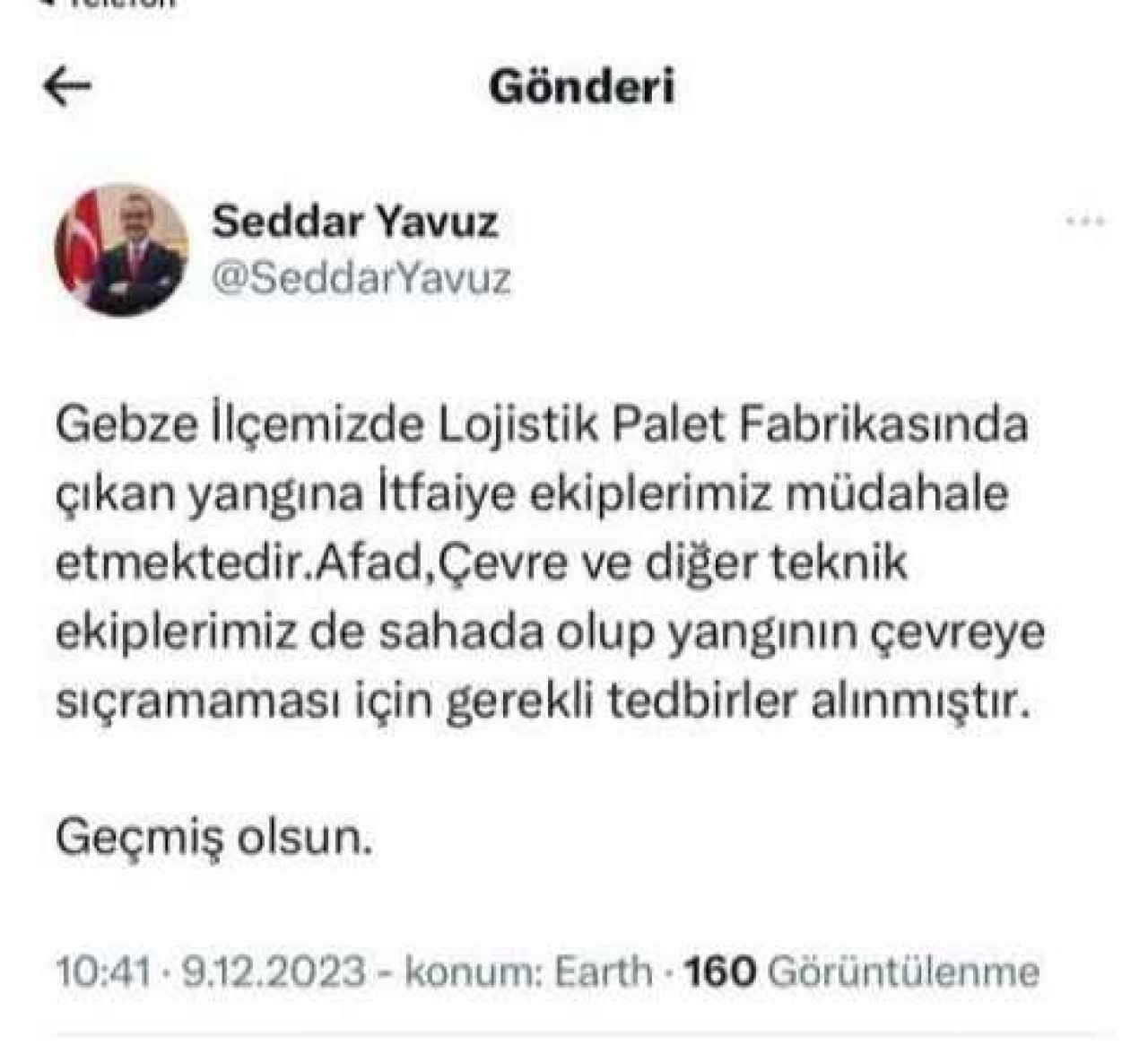The height and width of the screenshot is (1063, 1148).
Task: Open the post's three-dot overflow menu
Action: pos(1085,222)
